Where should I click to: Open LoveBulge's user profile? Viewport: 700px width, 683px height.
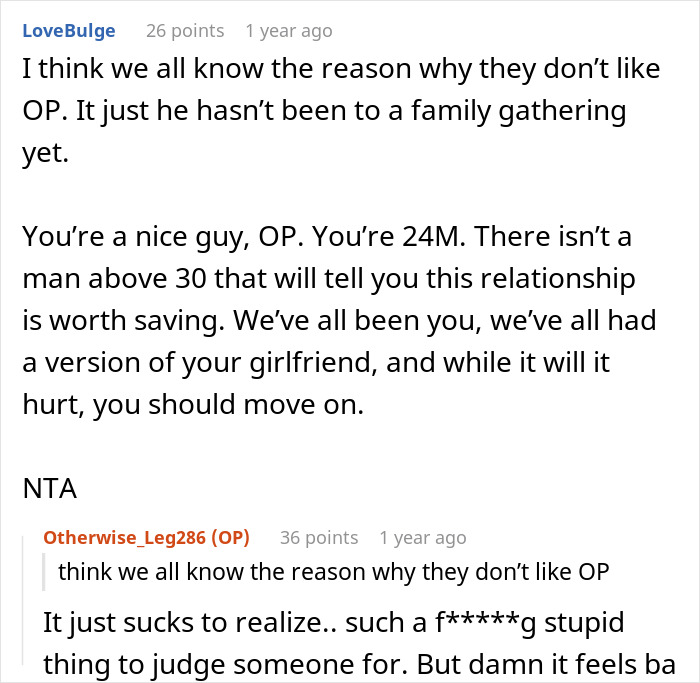[x=68, y=30]
